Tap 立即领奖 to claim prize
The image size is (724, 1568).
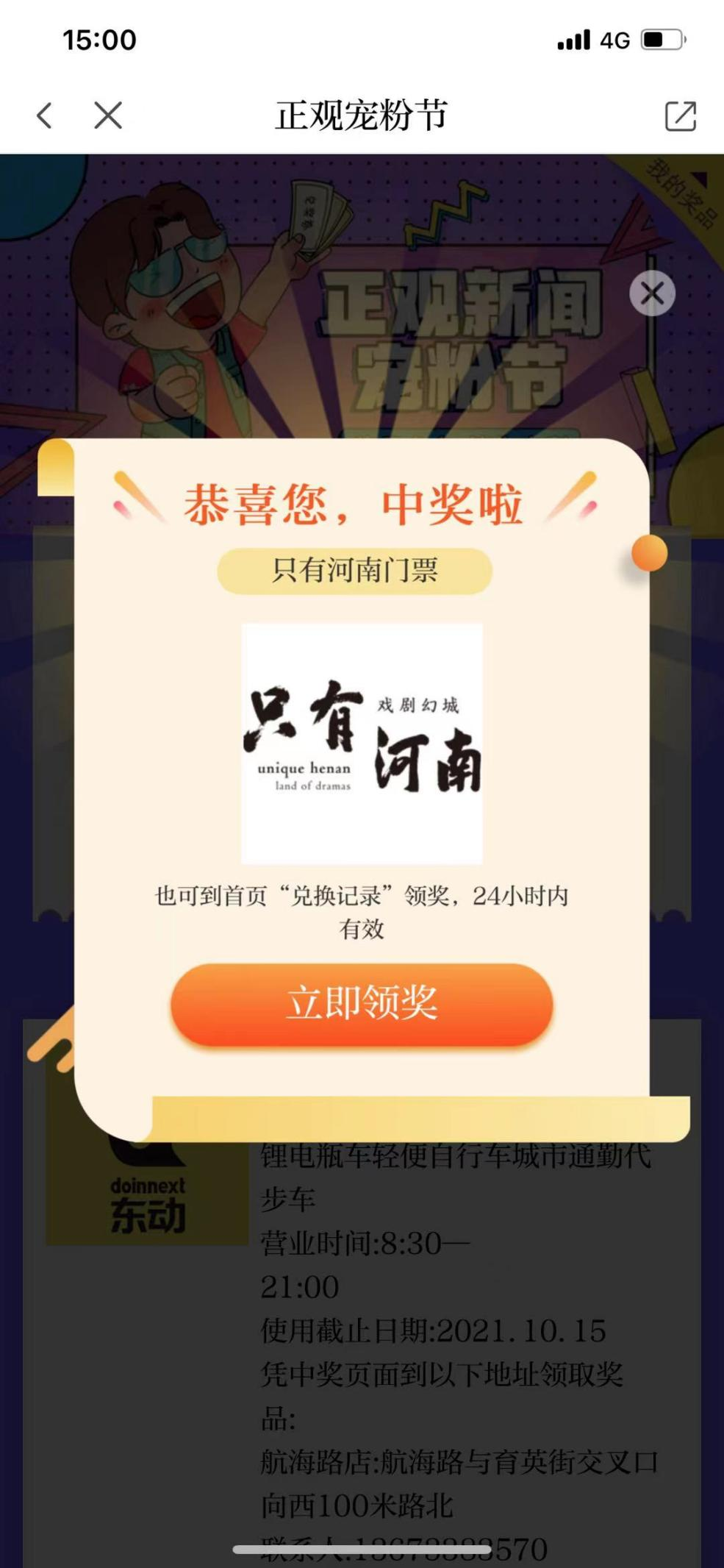point(362,1004)
